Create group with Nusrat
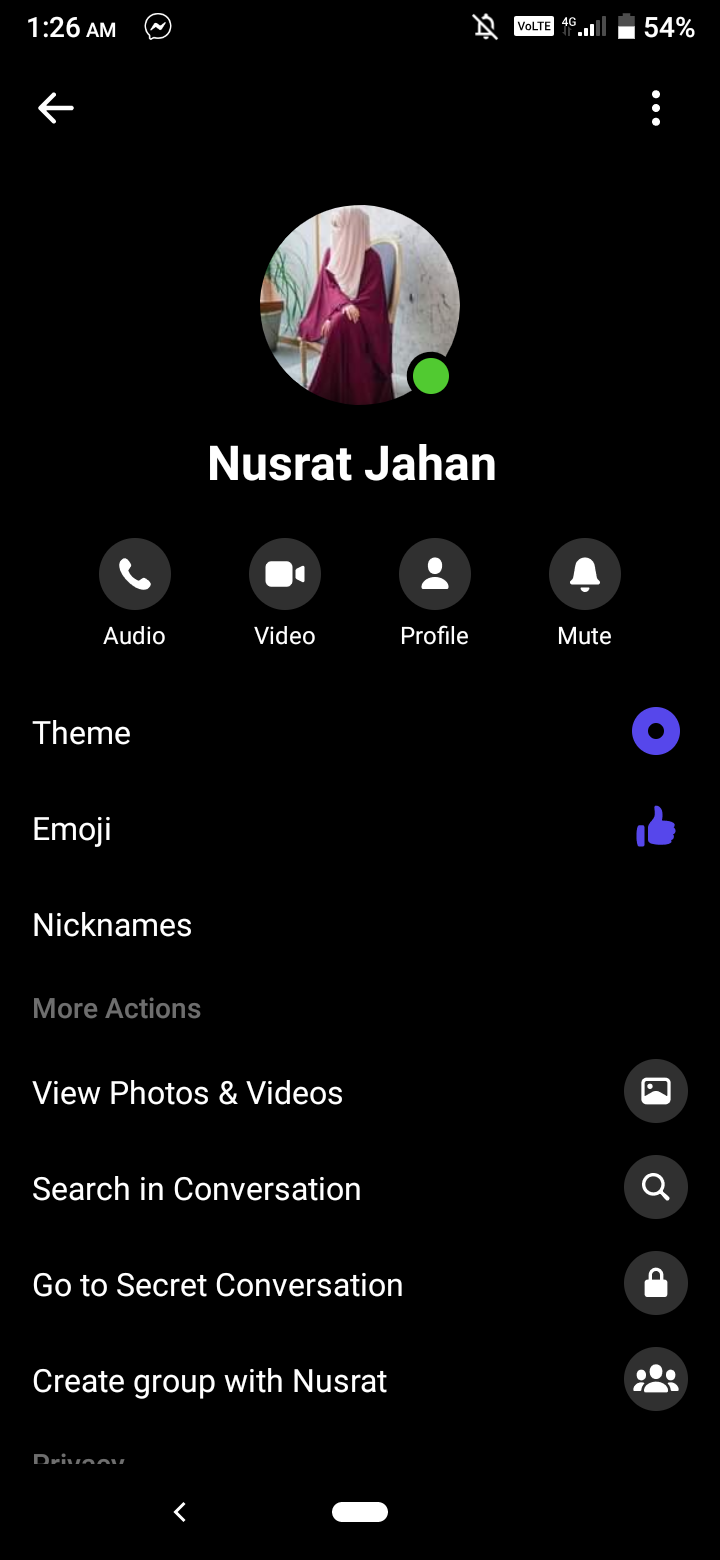 [x=360, y=1380]
